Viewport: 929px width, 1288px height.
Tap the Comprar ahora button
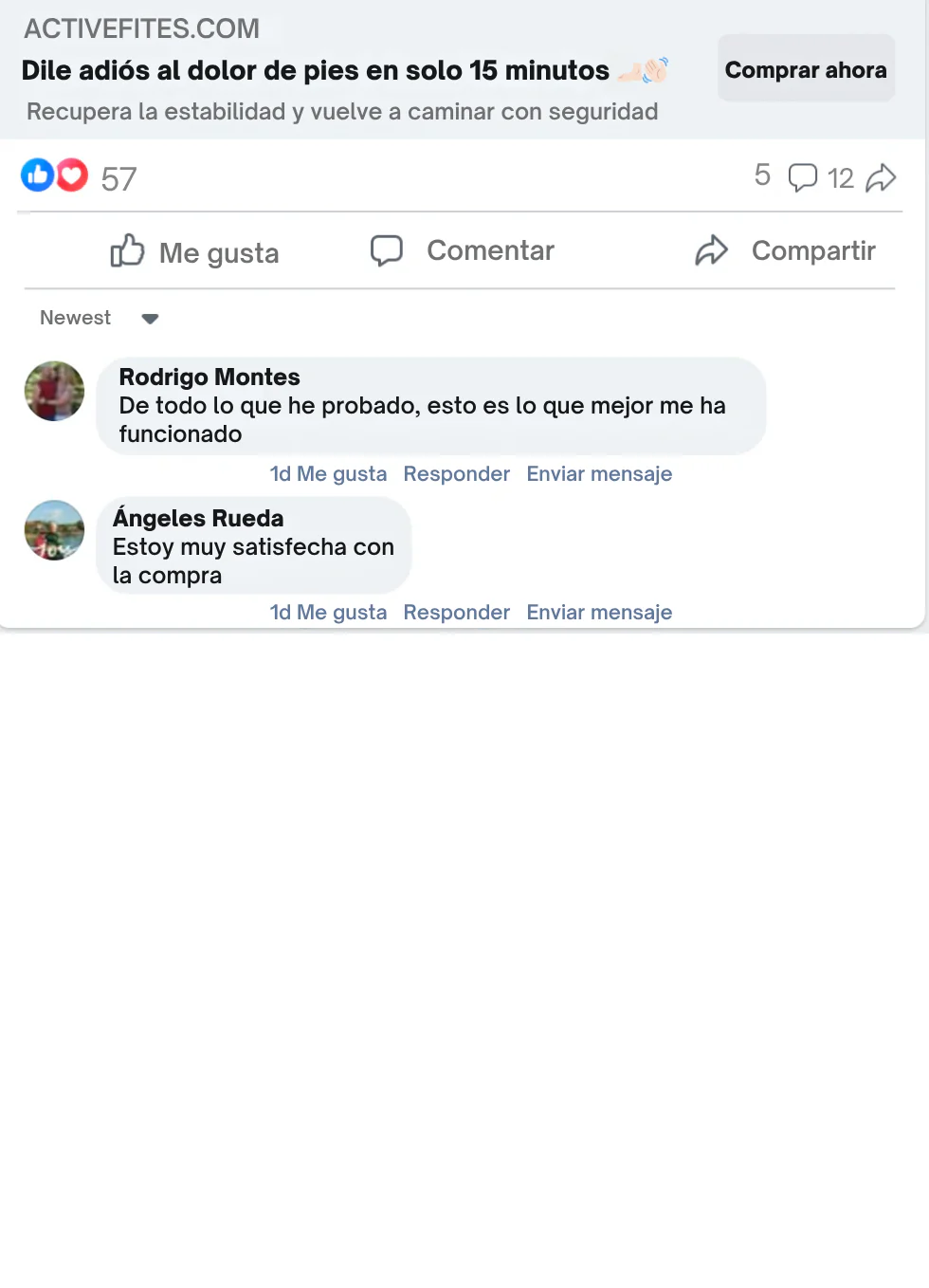point(806,69)
